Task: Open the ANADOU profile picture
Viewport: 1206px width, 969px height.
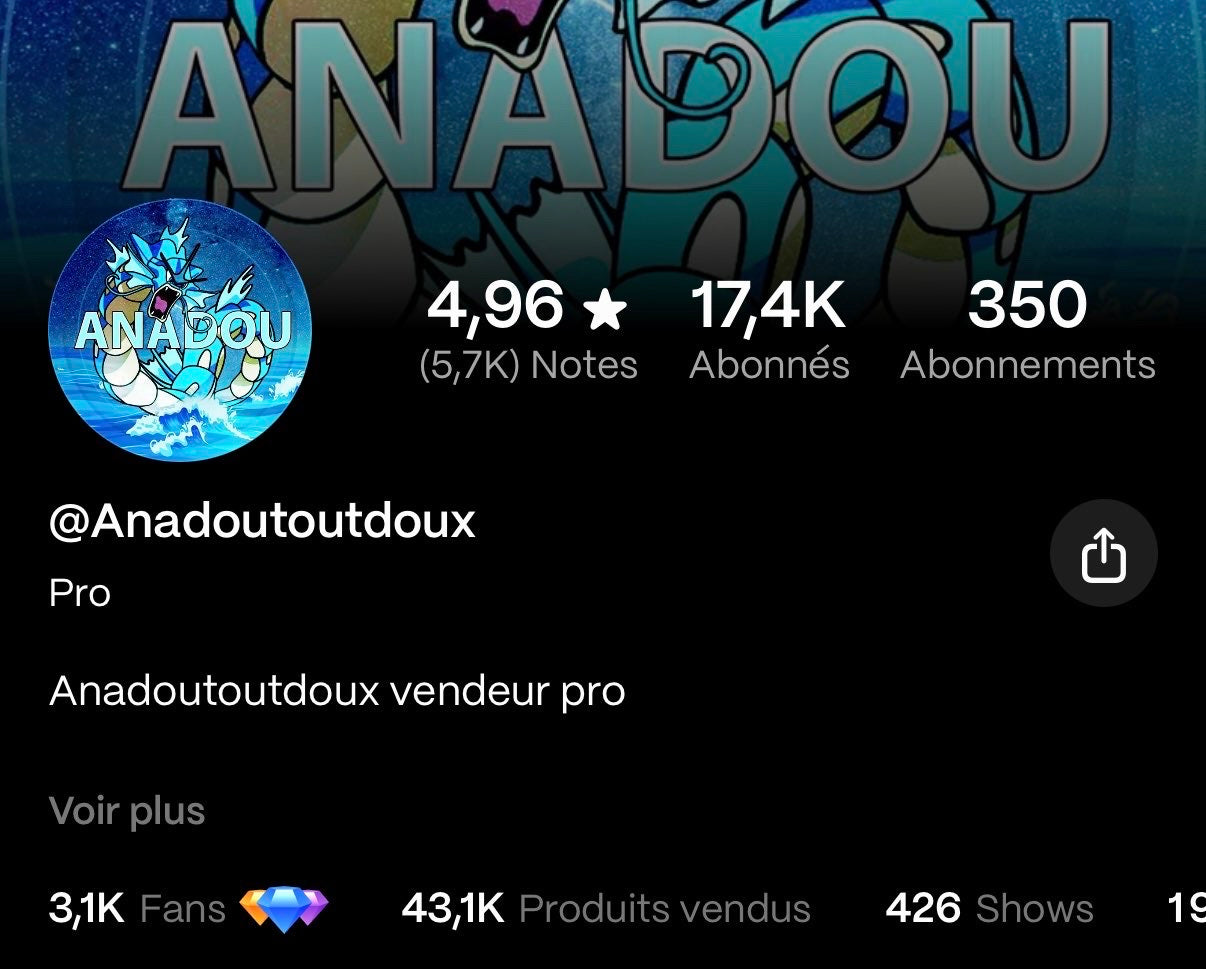Action: 180,330
